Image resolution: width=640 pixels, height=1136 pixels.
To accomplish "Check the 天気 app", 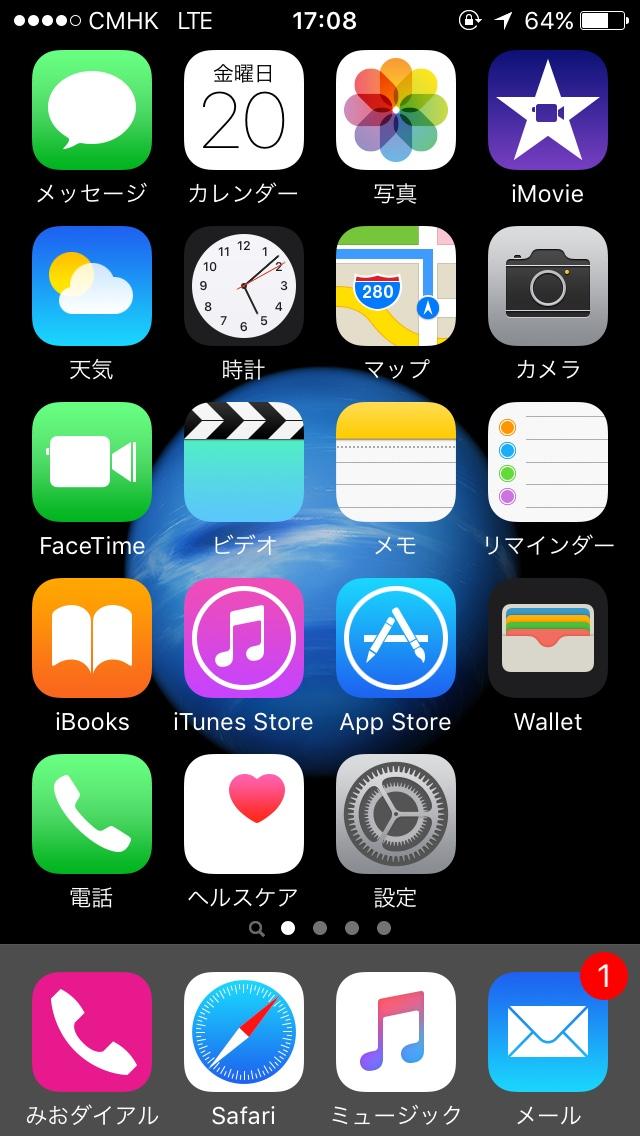I will pyautogui.click(x=92, y=286).
